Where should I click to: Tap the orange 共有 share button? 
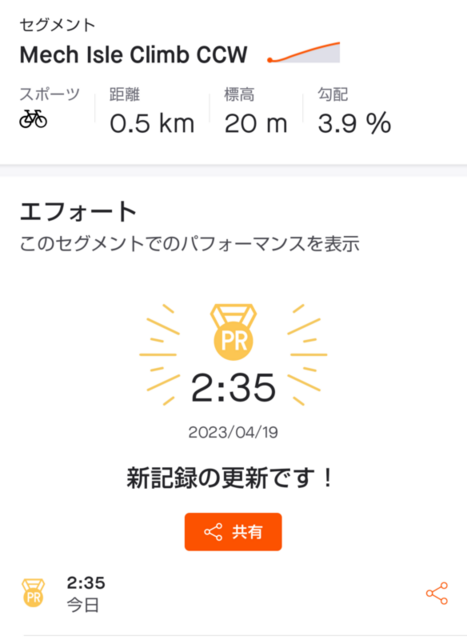pos(233,532)
